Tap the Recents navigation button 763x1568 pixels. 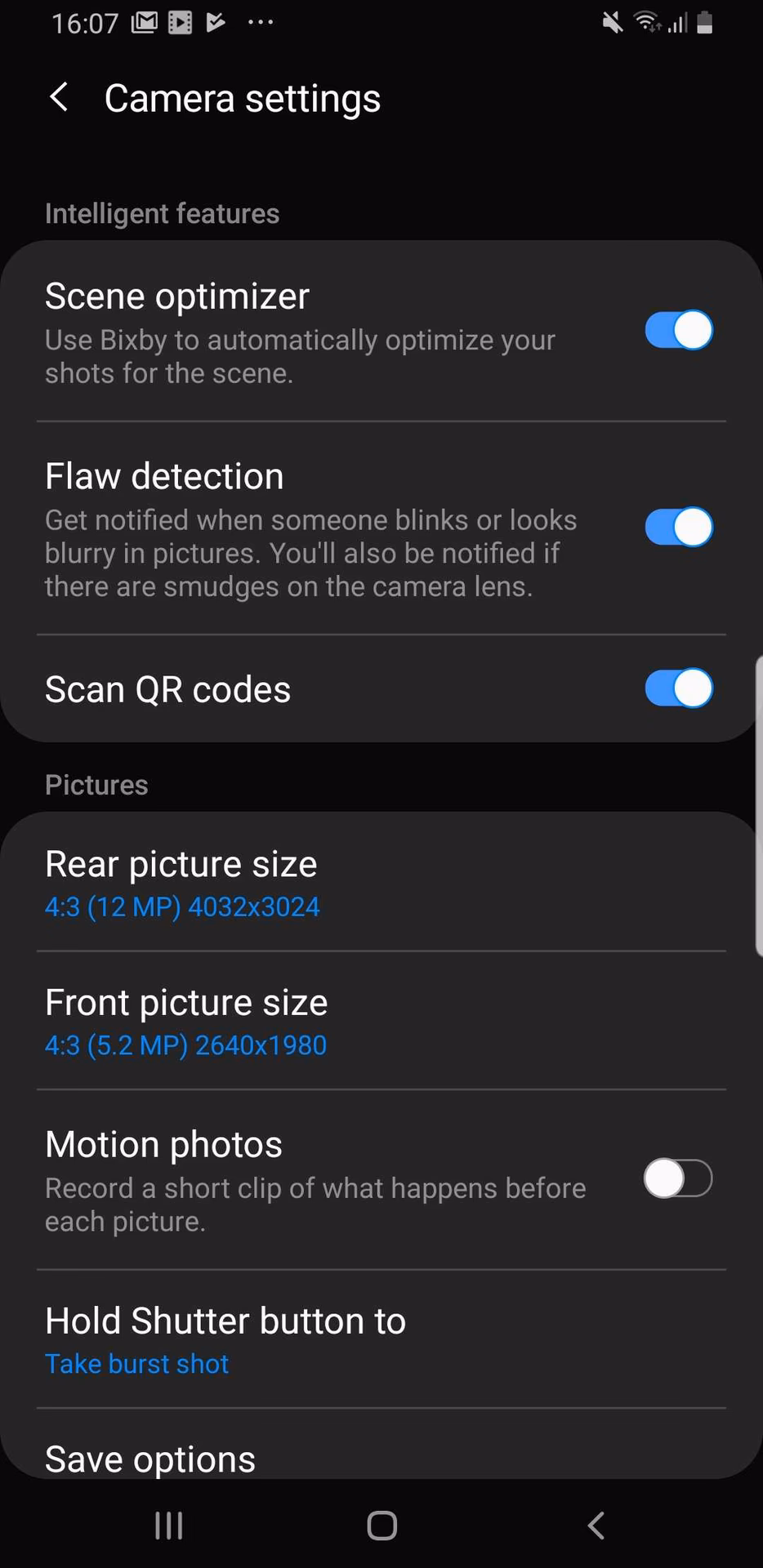coord(168,1525)
